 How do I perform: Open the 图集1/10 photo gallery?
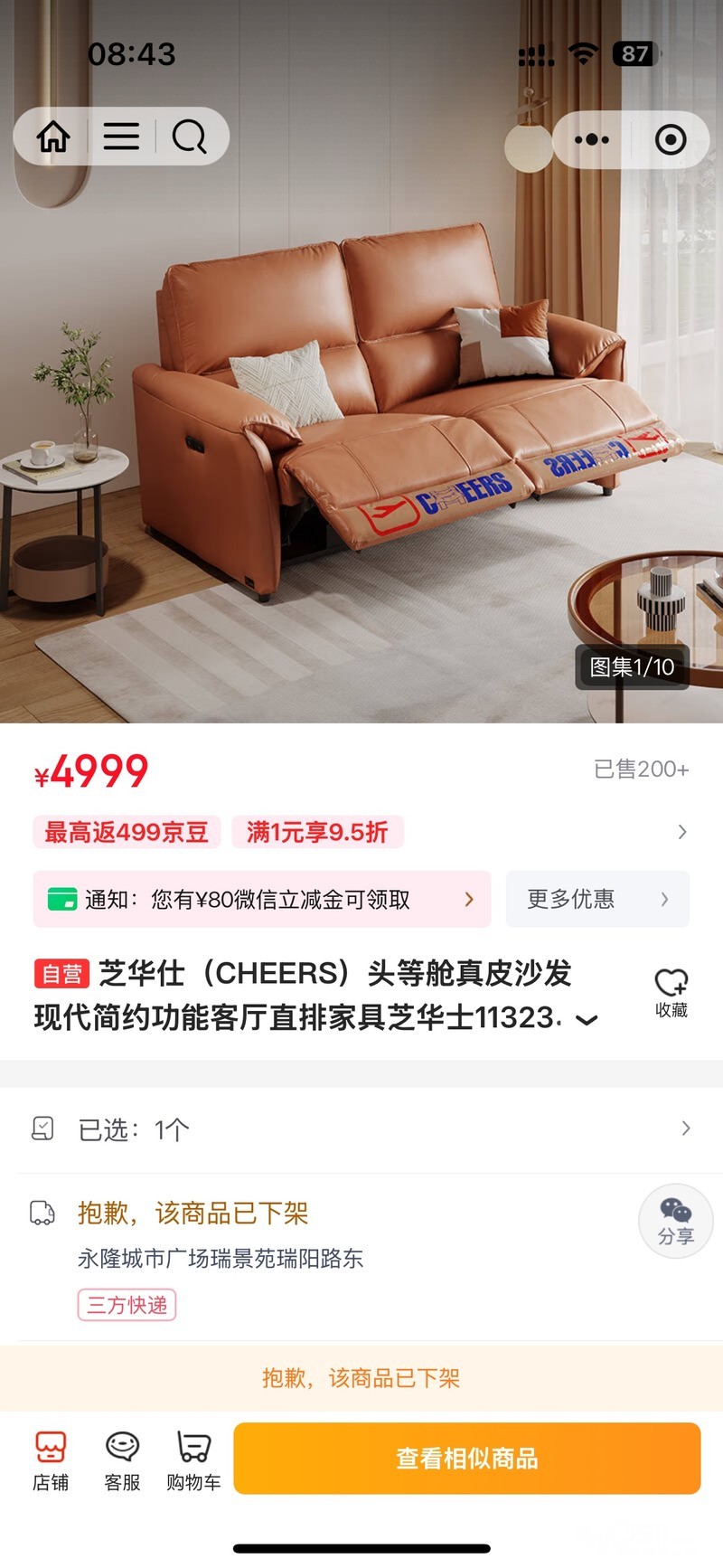pyautogui.click(x=632, y=667)
